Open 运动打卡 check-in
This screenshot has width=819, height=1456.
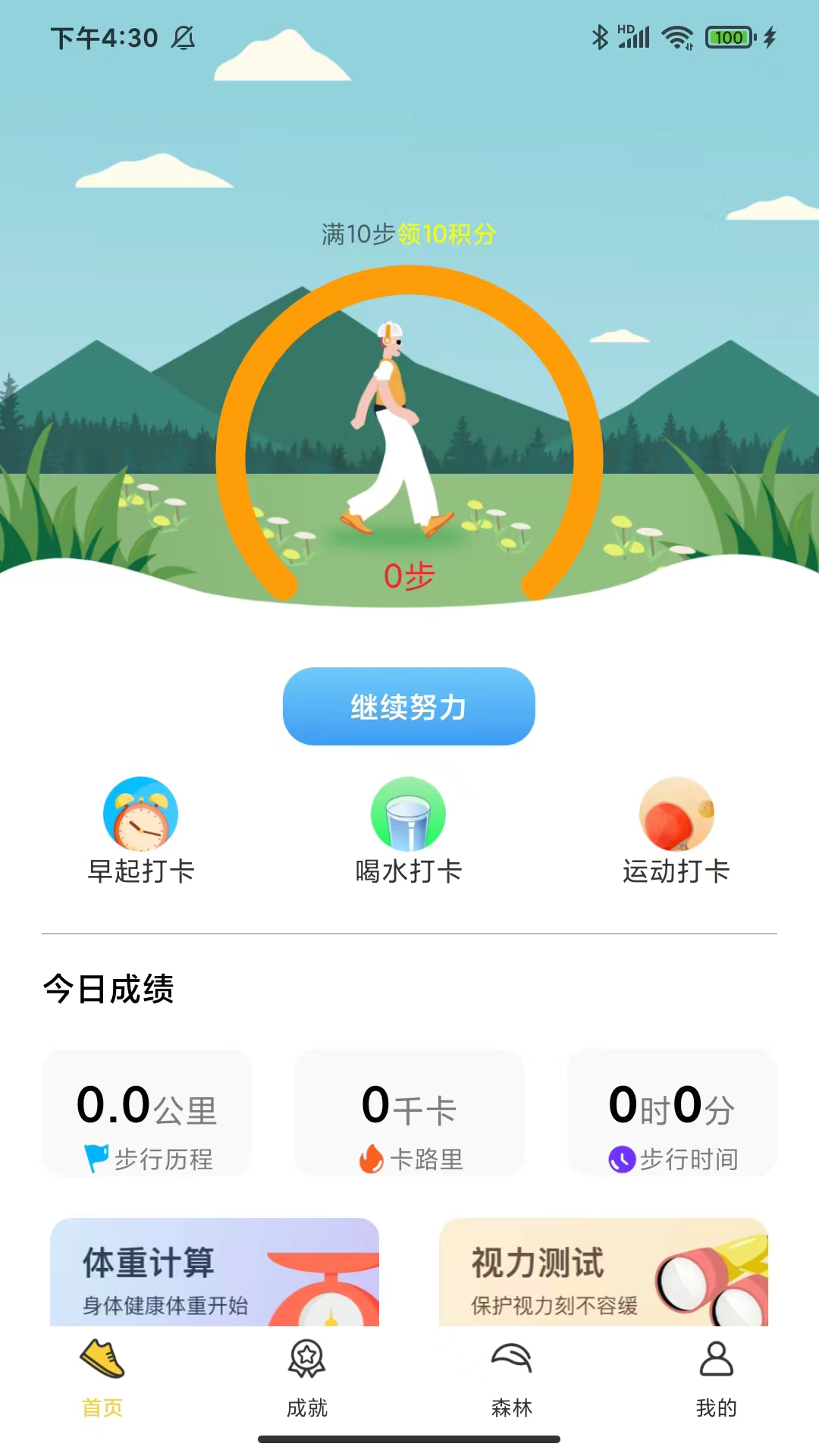[x=676, y=831]
